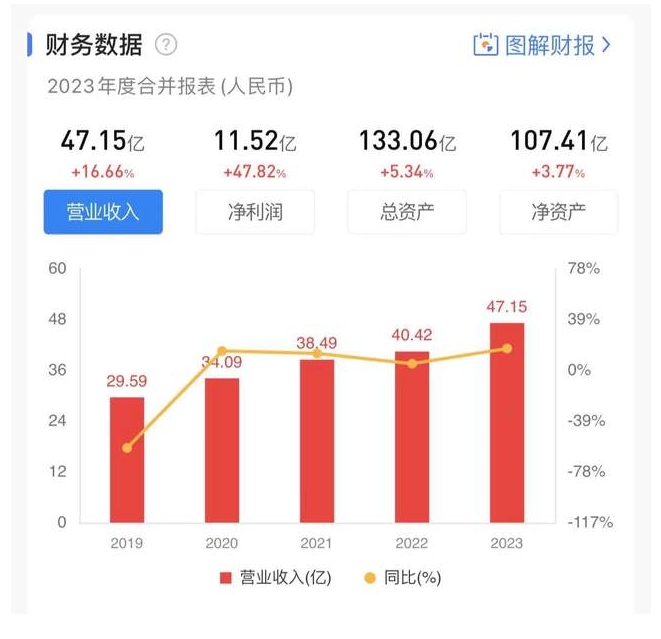Switch to the 净资产 tab
Screen dimensions: 661x639
(x=559, y=212)
